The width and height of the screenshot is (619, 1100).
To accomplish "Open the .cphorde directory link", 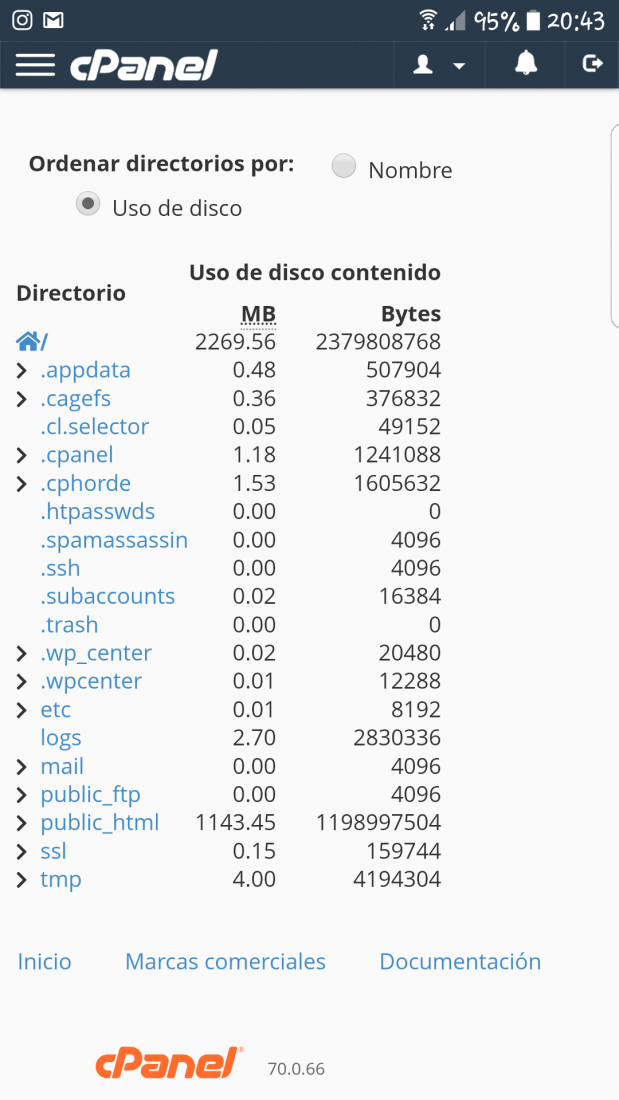I will pyautogui.click(x=86, y=483).
